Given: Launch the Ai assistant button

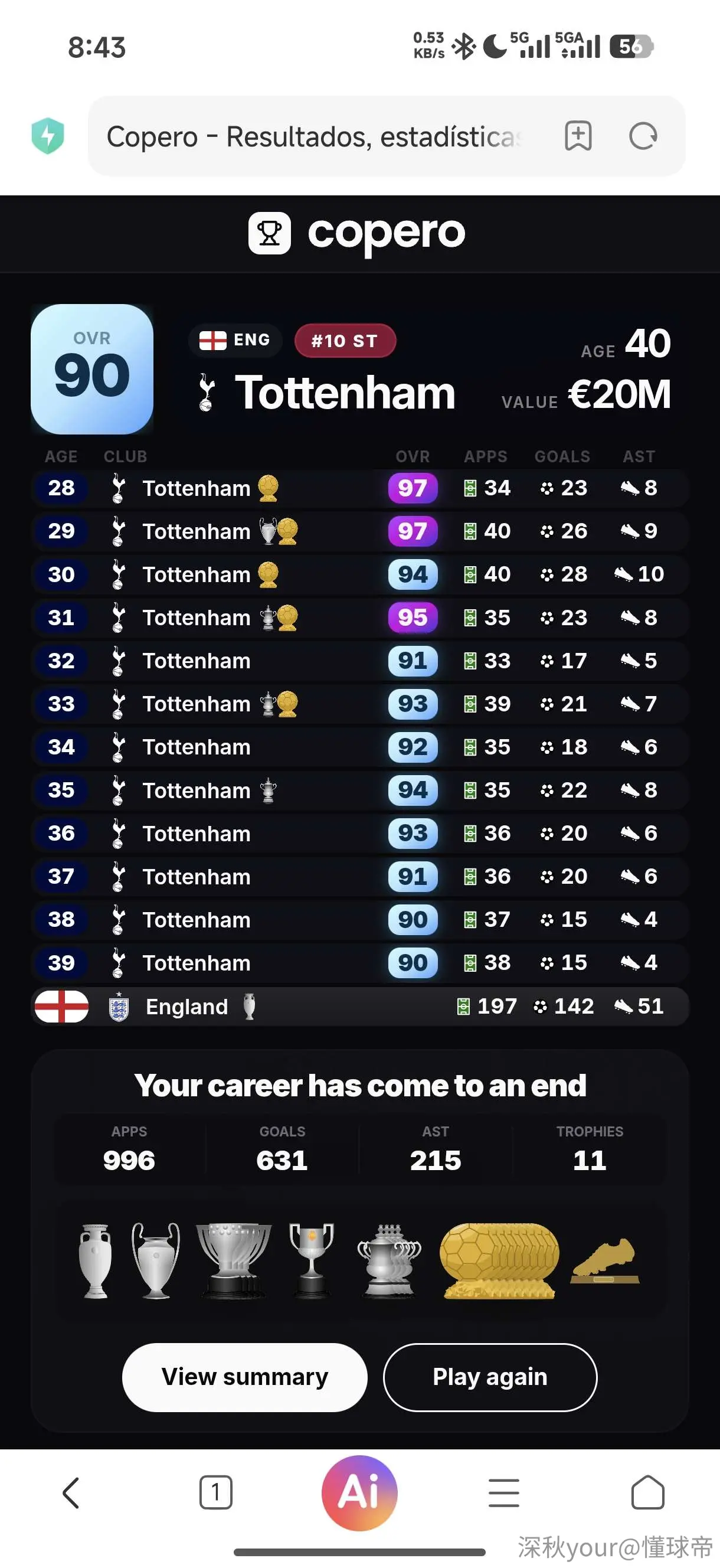Looking at the screenshot, I should coord(359,1492).
